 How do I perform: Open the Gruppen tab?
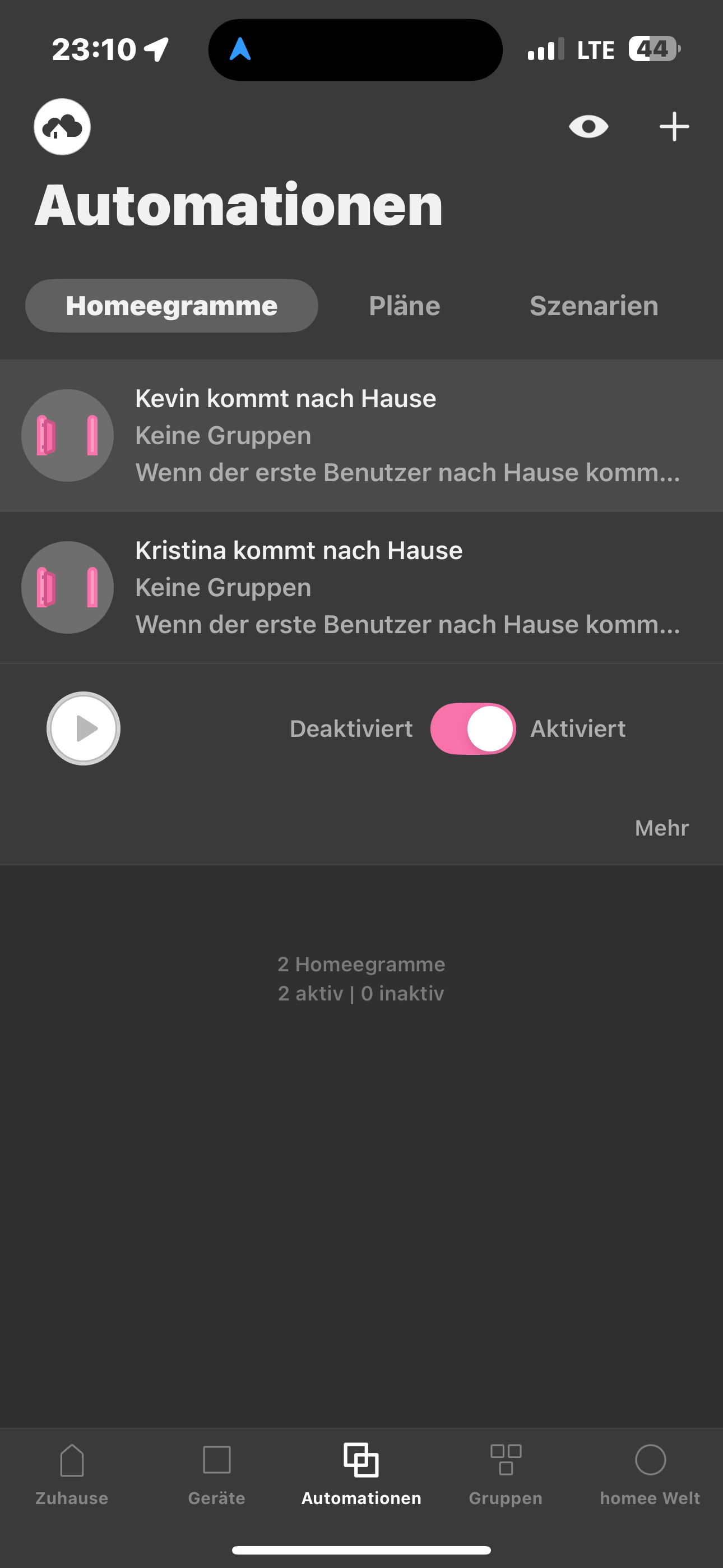coord(506,1474)
